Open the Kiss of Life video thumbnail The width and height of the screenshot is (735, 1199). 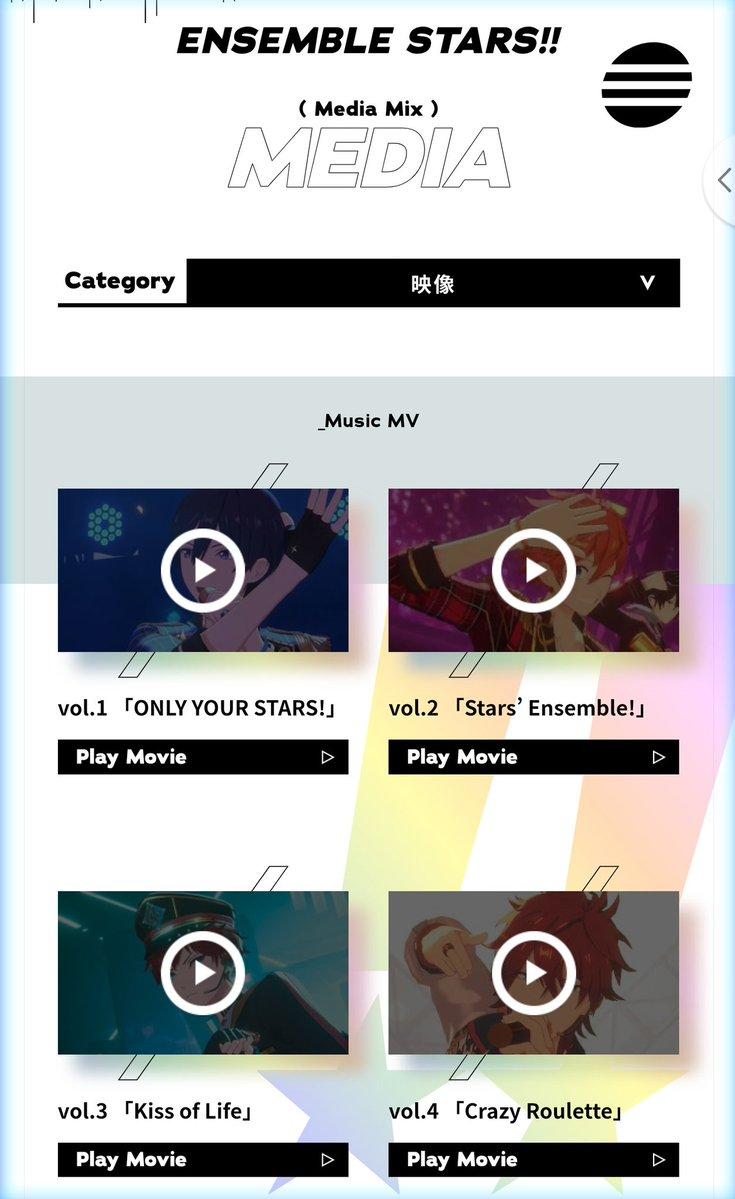click(203, 973)
